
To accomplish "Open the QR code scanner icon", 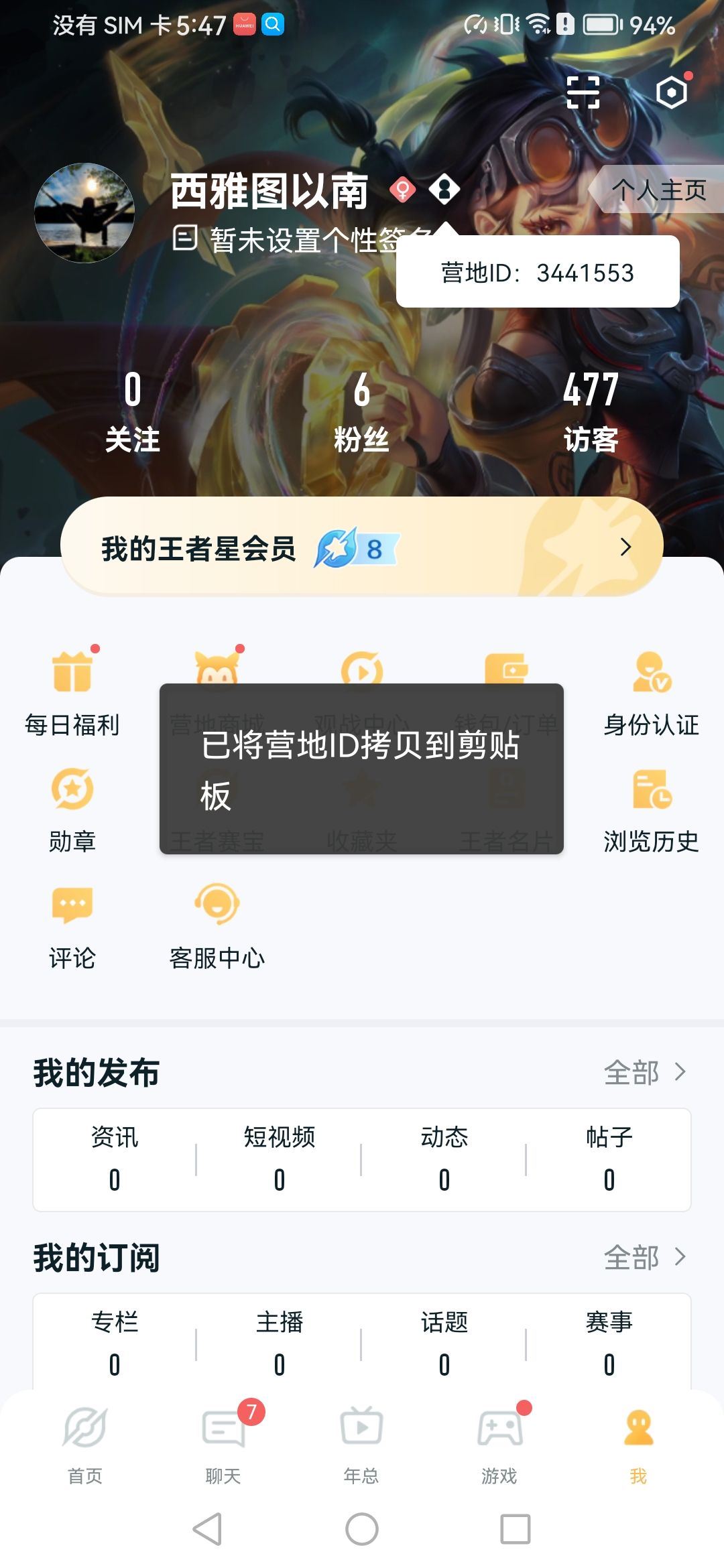I will tap(583, 92).
